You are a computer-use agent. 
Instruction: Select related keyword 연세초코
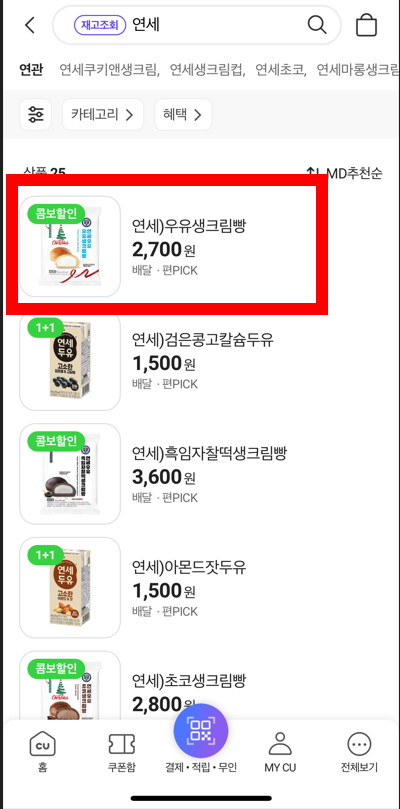tap(281, 69)
